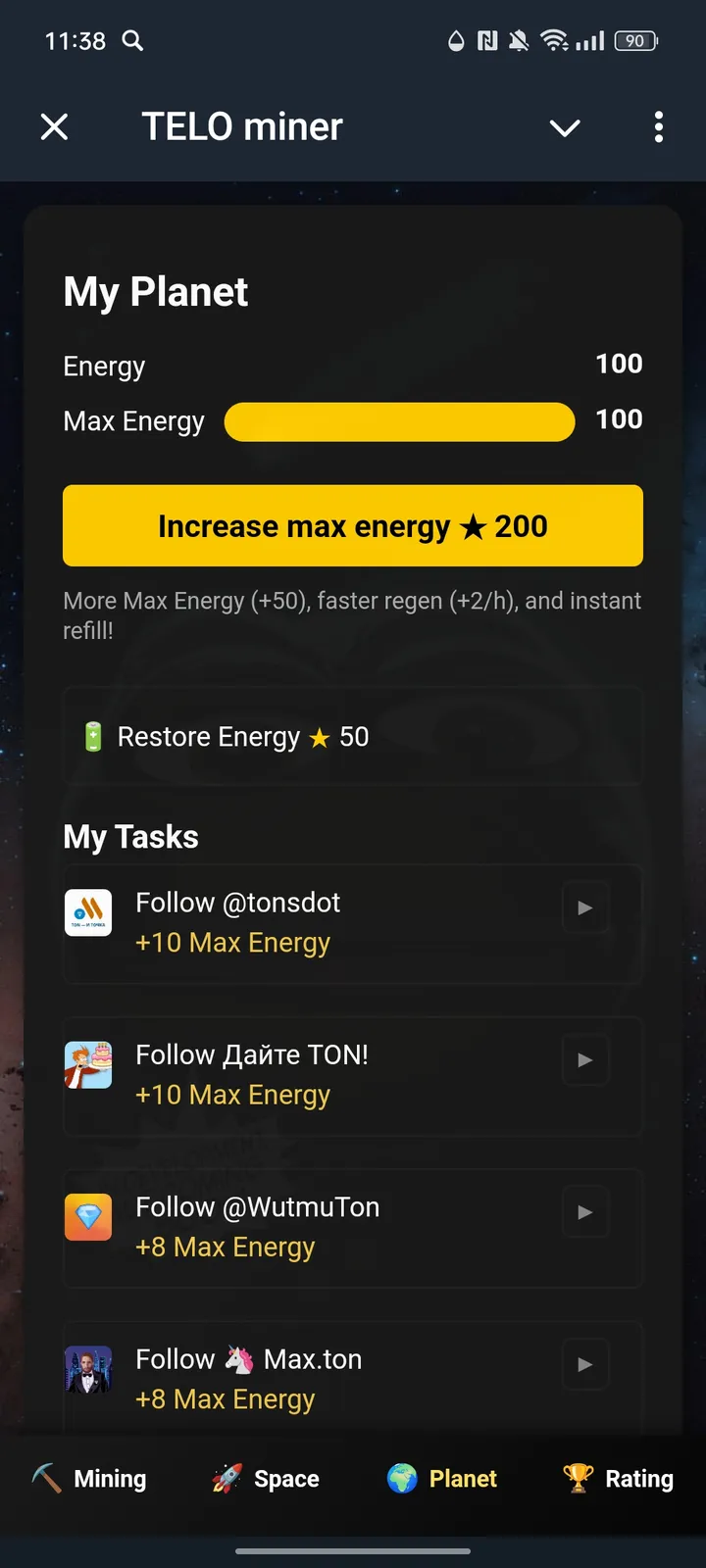Click the search magnifier in the status bar
Viewport: 706px width, 1568px height.
click(132, 41)
